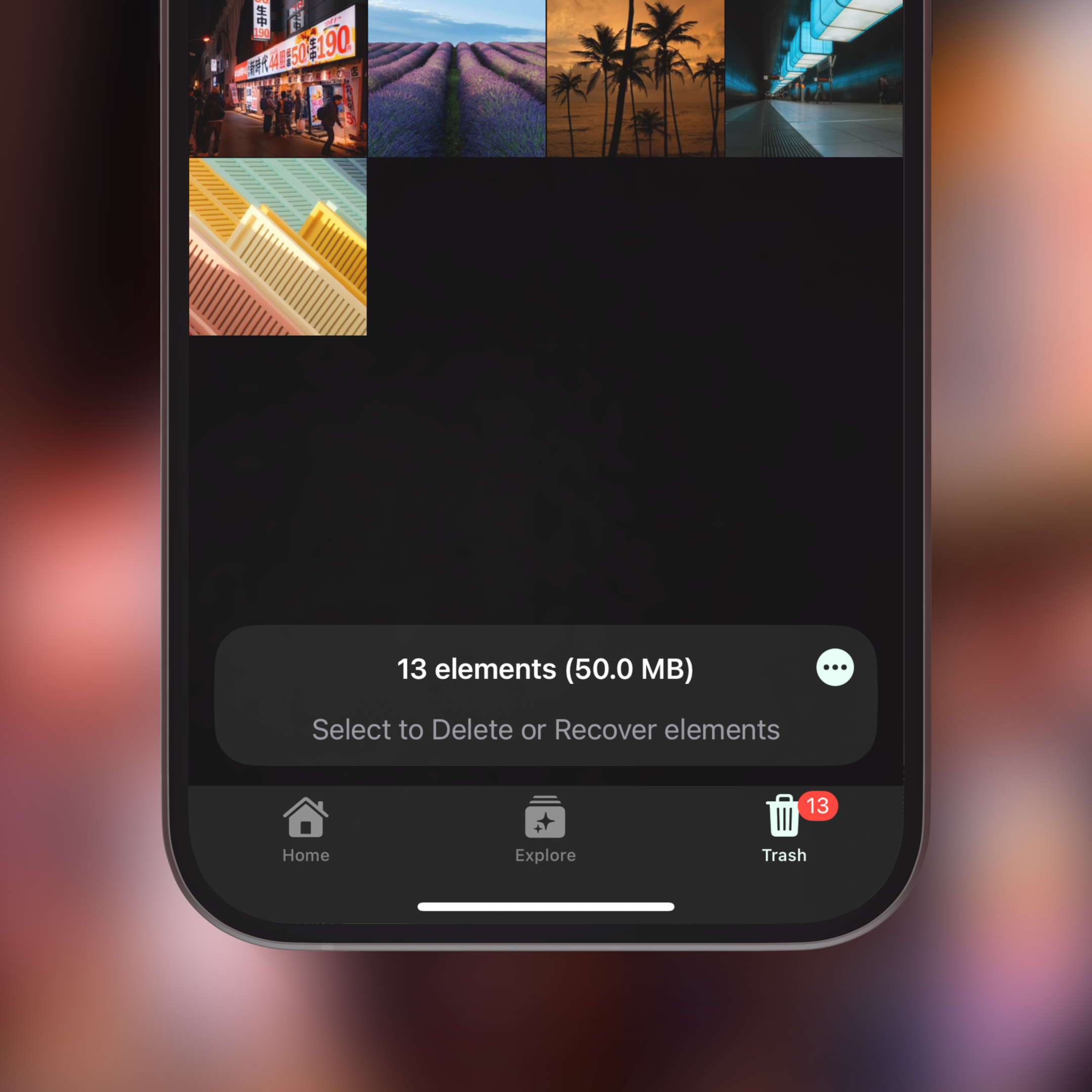Open the lavender field photo
Viewport: 1092px width, 1092px height.
pyautogui.click(x=457, y=79)
